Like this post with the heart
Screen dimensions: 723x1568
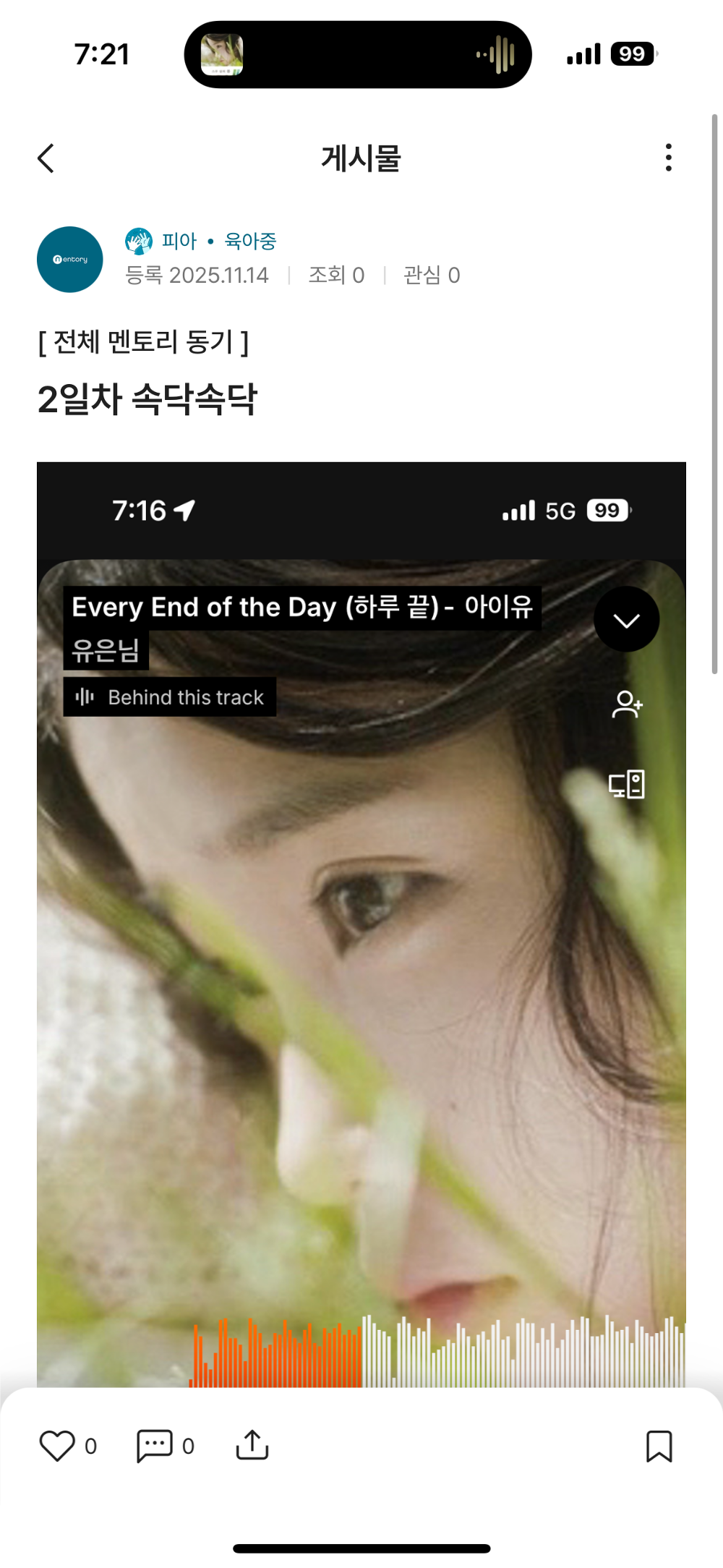tap(57, 1446)
